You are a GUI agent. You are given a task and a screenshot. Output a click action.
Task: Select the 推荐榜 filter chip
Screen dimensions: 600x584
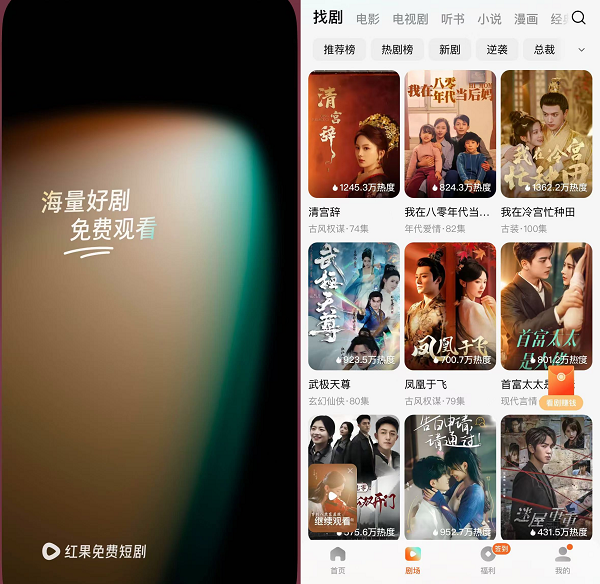(337, 50)
